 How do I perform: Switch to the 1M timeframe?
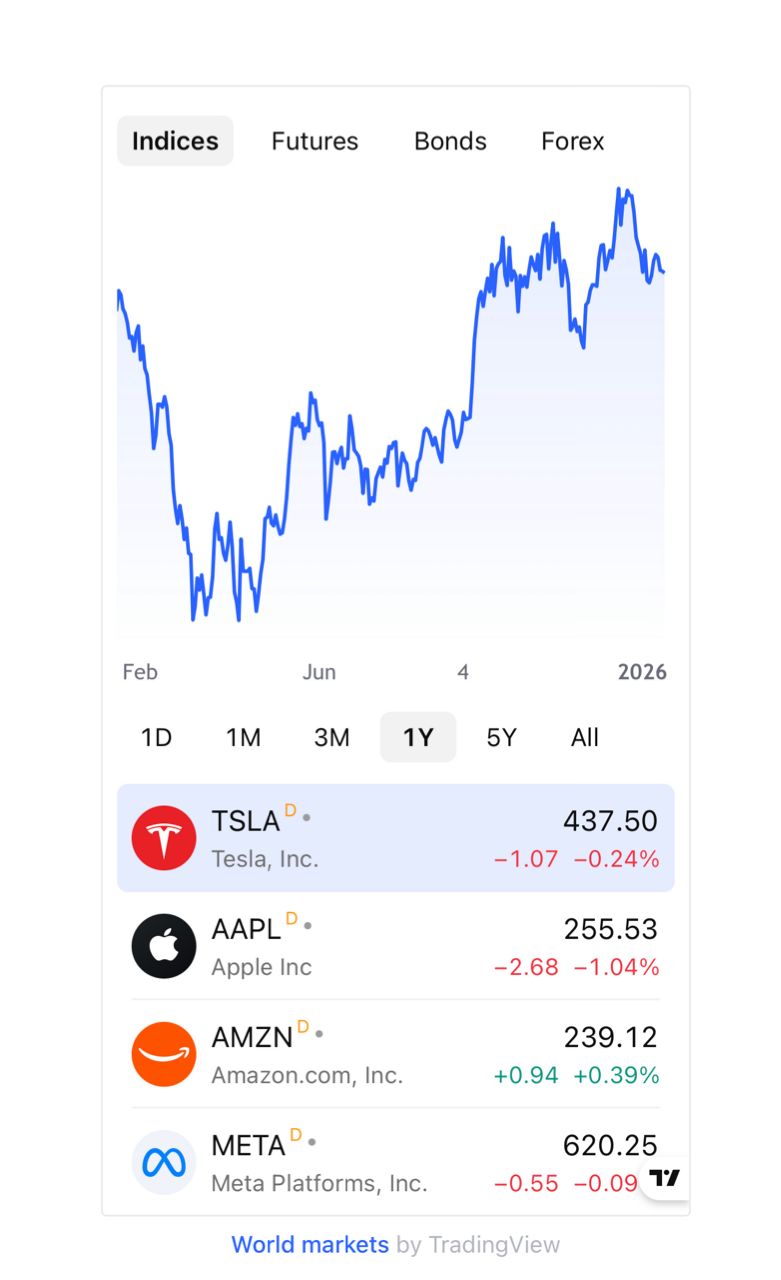click(x=242, y=737)
